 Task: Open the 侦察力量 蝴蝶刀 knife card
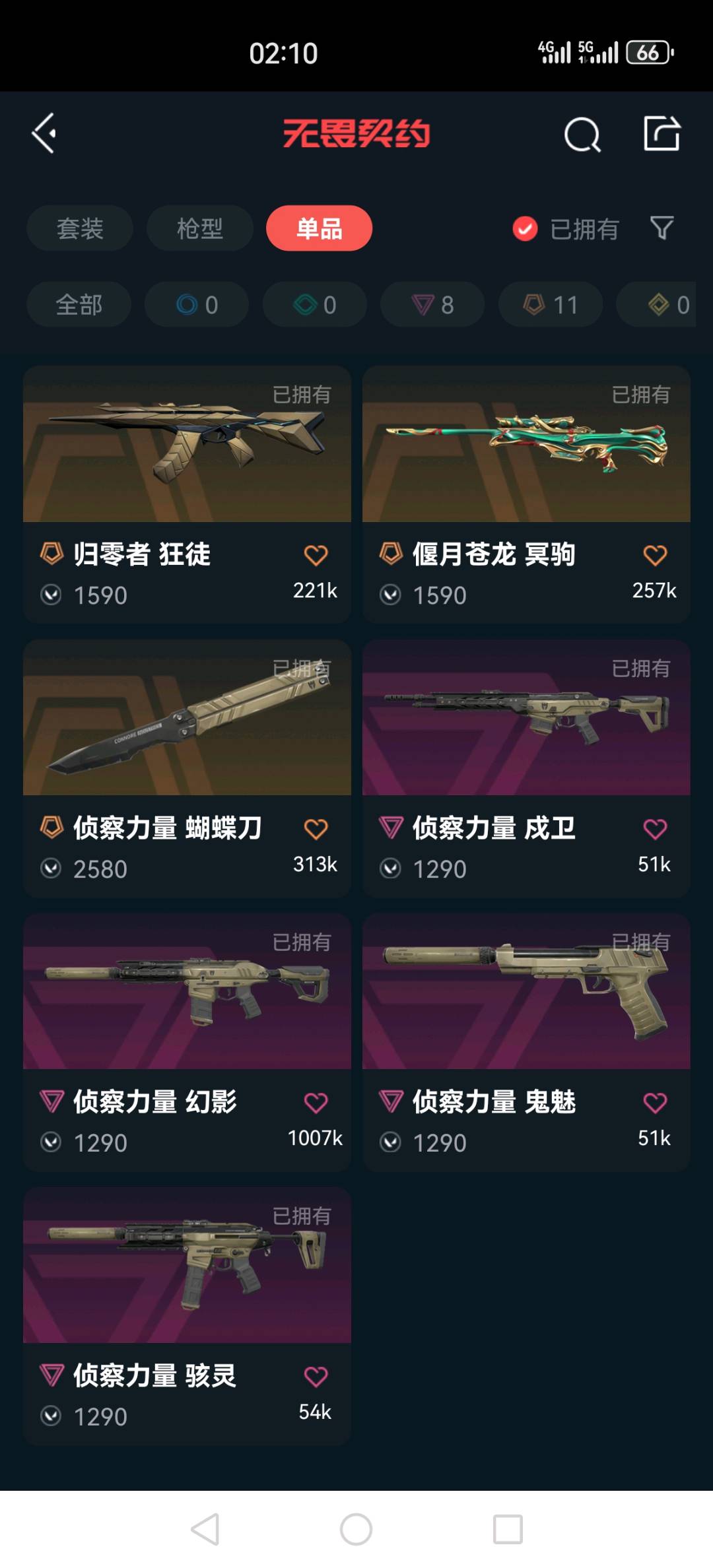187,768
